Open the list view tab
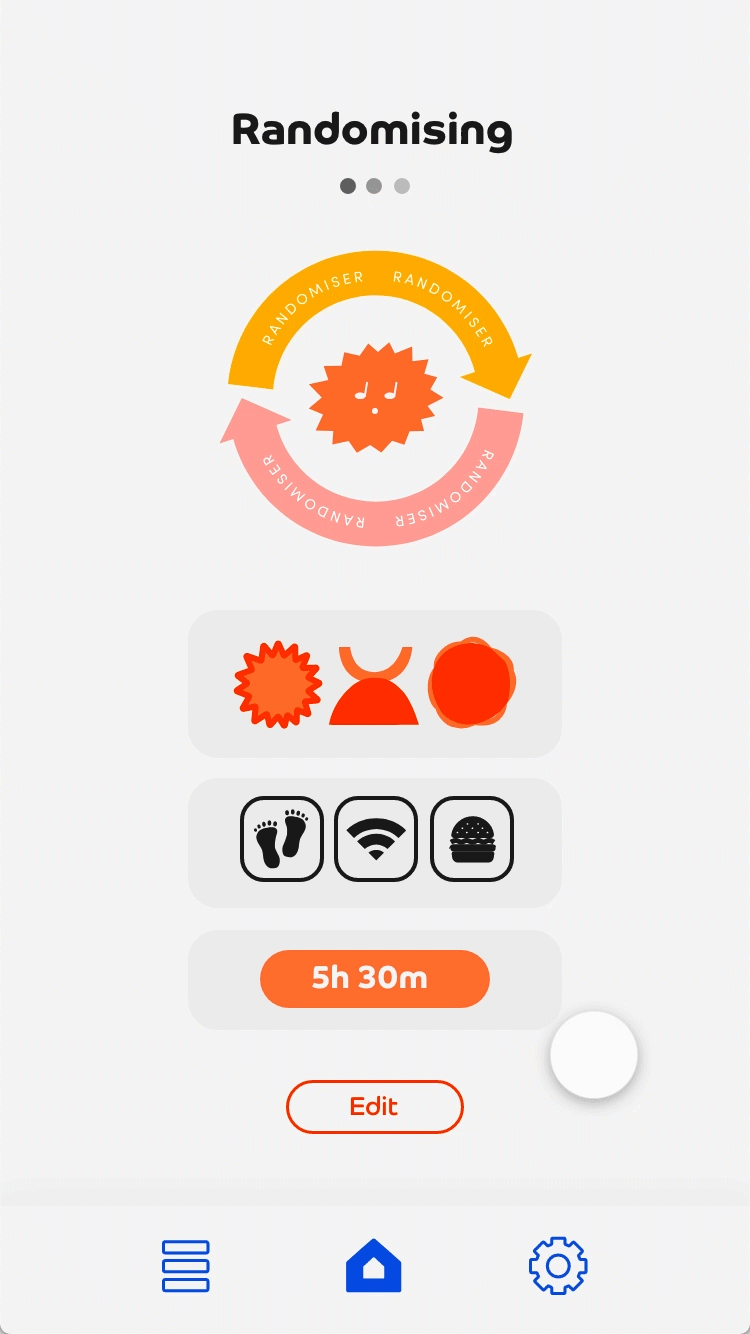This screenshot has height=1334, width=750. tap(186, 1266)
